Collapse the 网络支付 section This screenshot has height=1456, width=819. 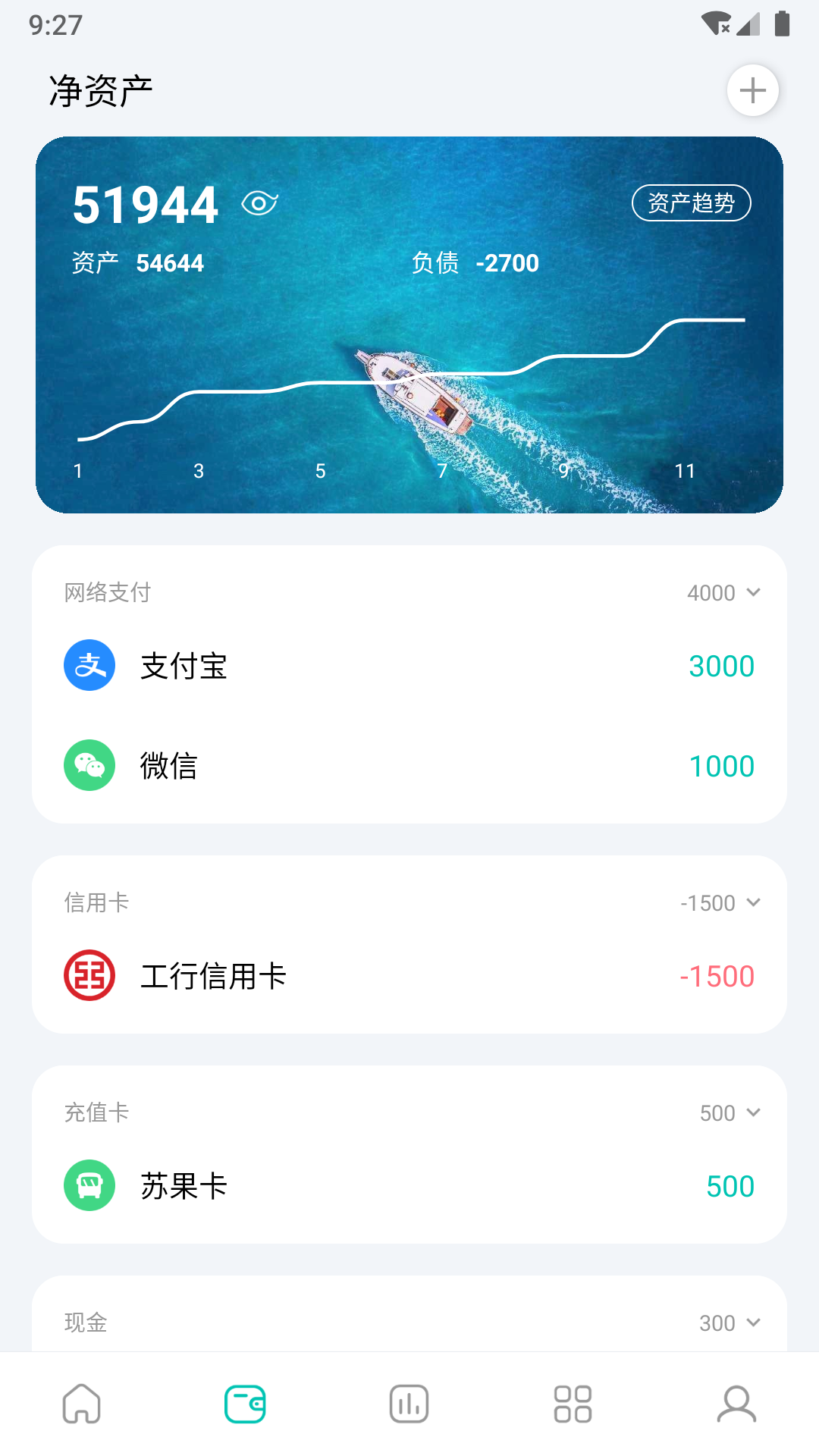pyautogui.click(x=753, y=592)
